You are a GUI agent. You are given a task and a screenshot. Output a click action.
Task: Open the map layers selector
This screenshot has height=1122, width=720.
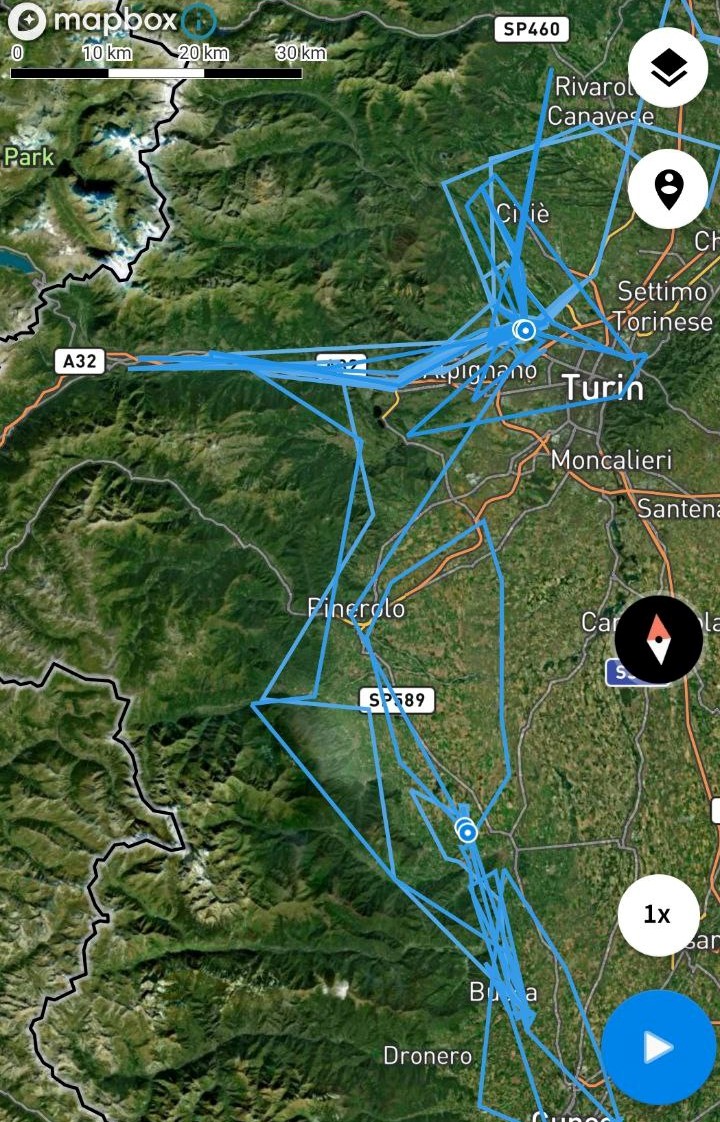pyautogui.click(x=668, y=68)
